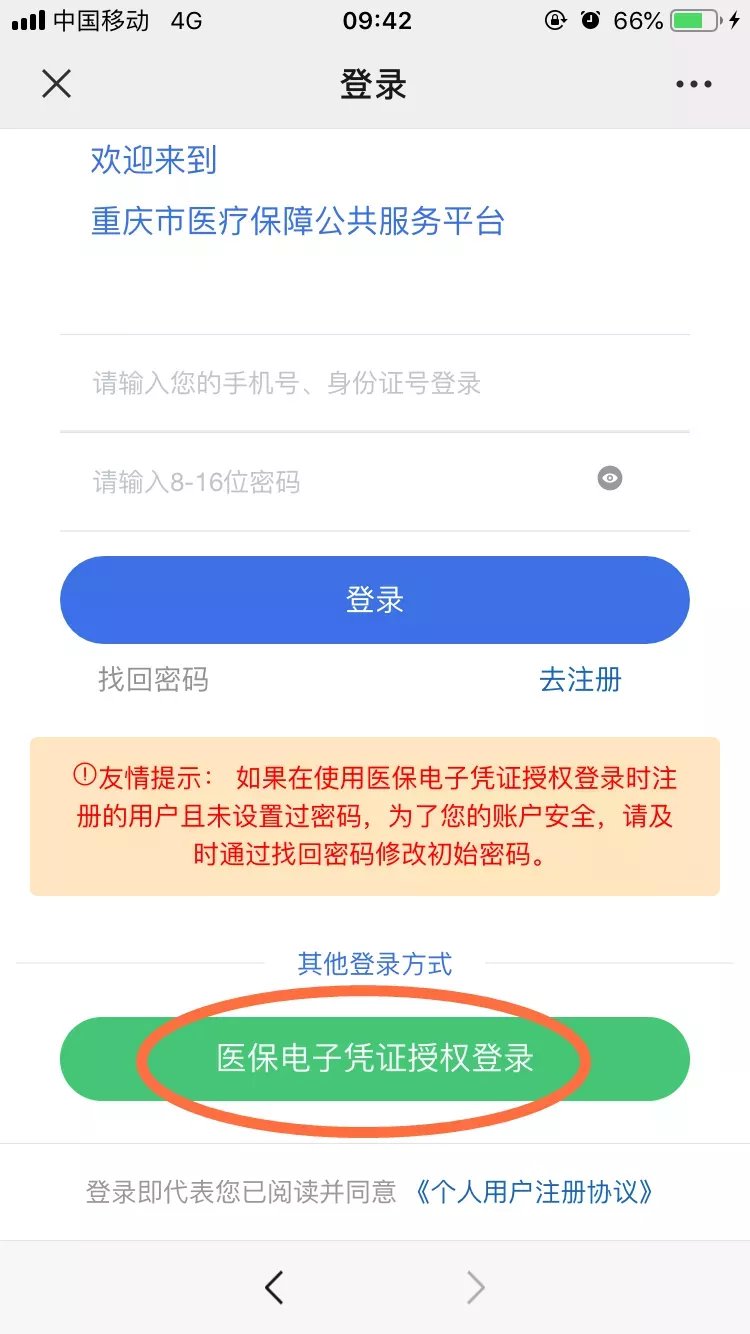Close the login page with the X
The height and width of the screenshot is (1334, 750).
(x=57, y=84)
